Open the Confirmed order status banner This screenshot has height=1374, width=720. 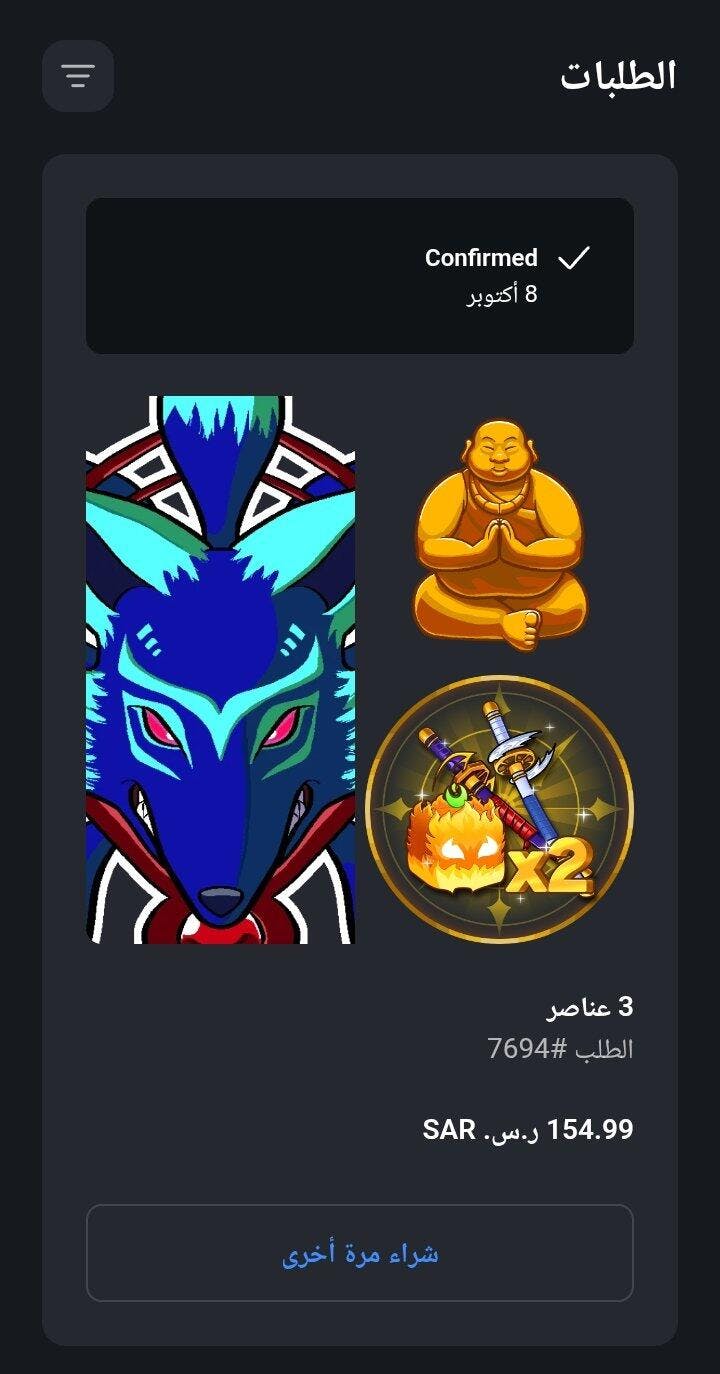click(360, 276)
